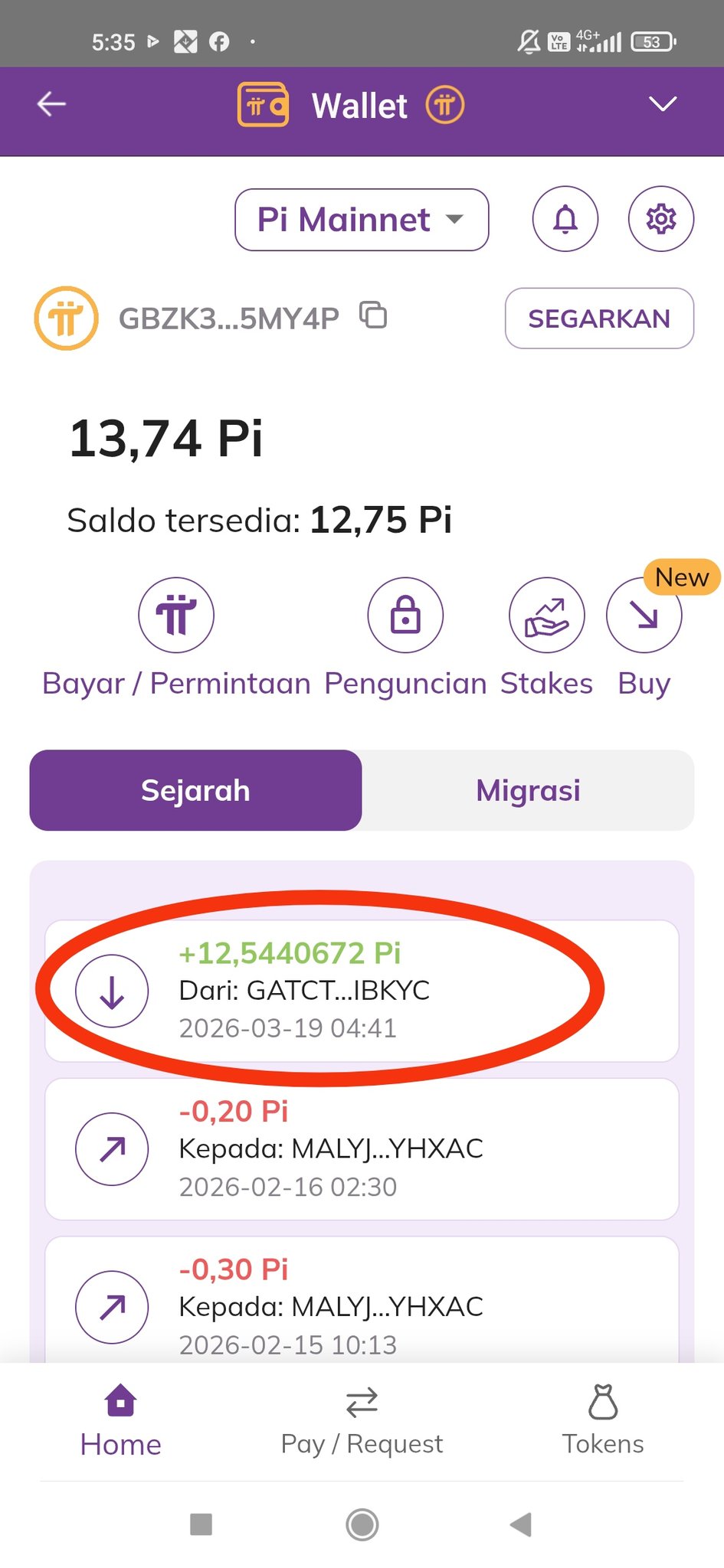
Task: Open wallet settings gear
Action: pyautogui.click(x=660, y=220)
